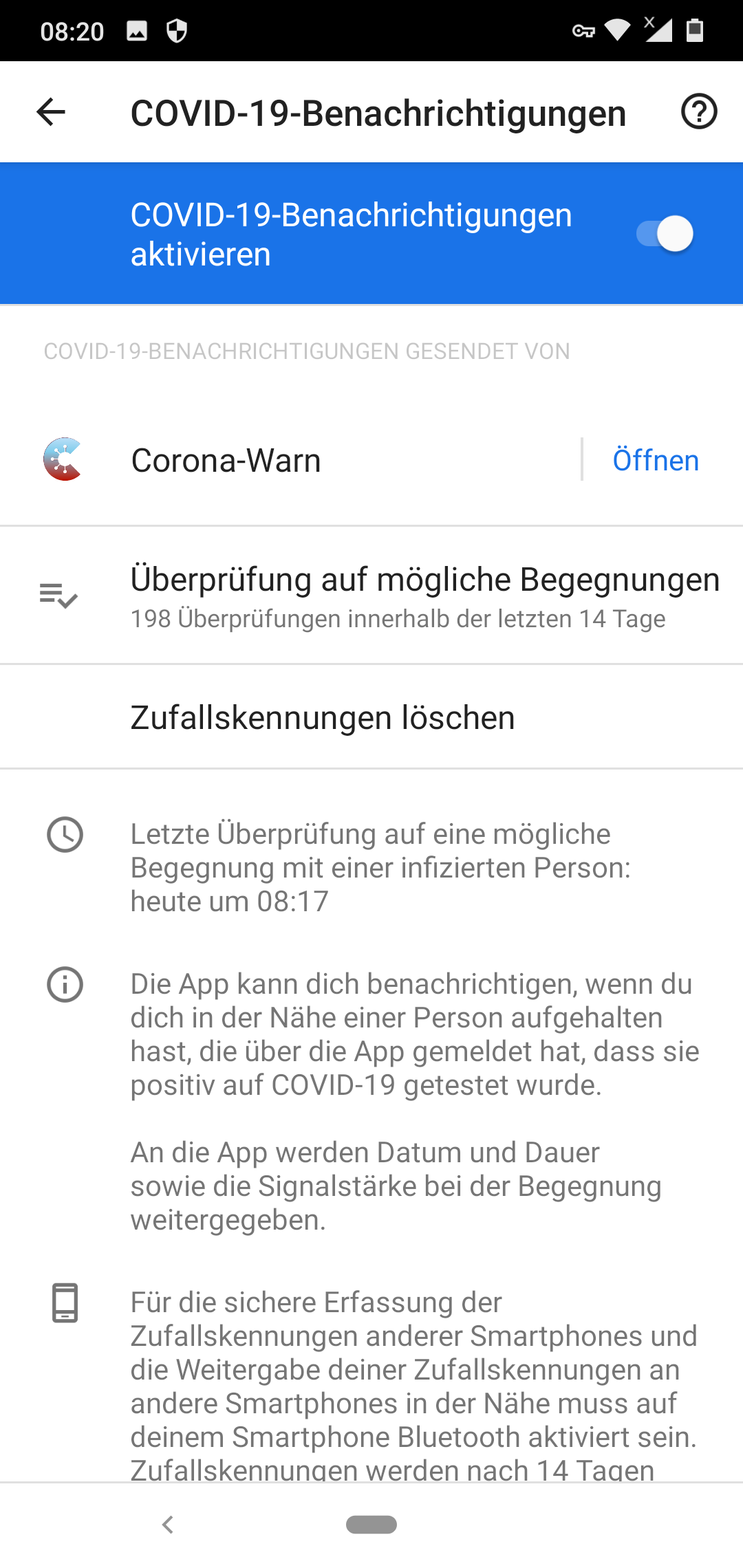The width and height of the screenshot is (743, 1568).
Task: Tap the home pill at screen bottom
Action: (x=371, y=1522)
